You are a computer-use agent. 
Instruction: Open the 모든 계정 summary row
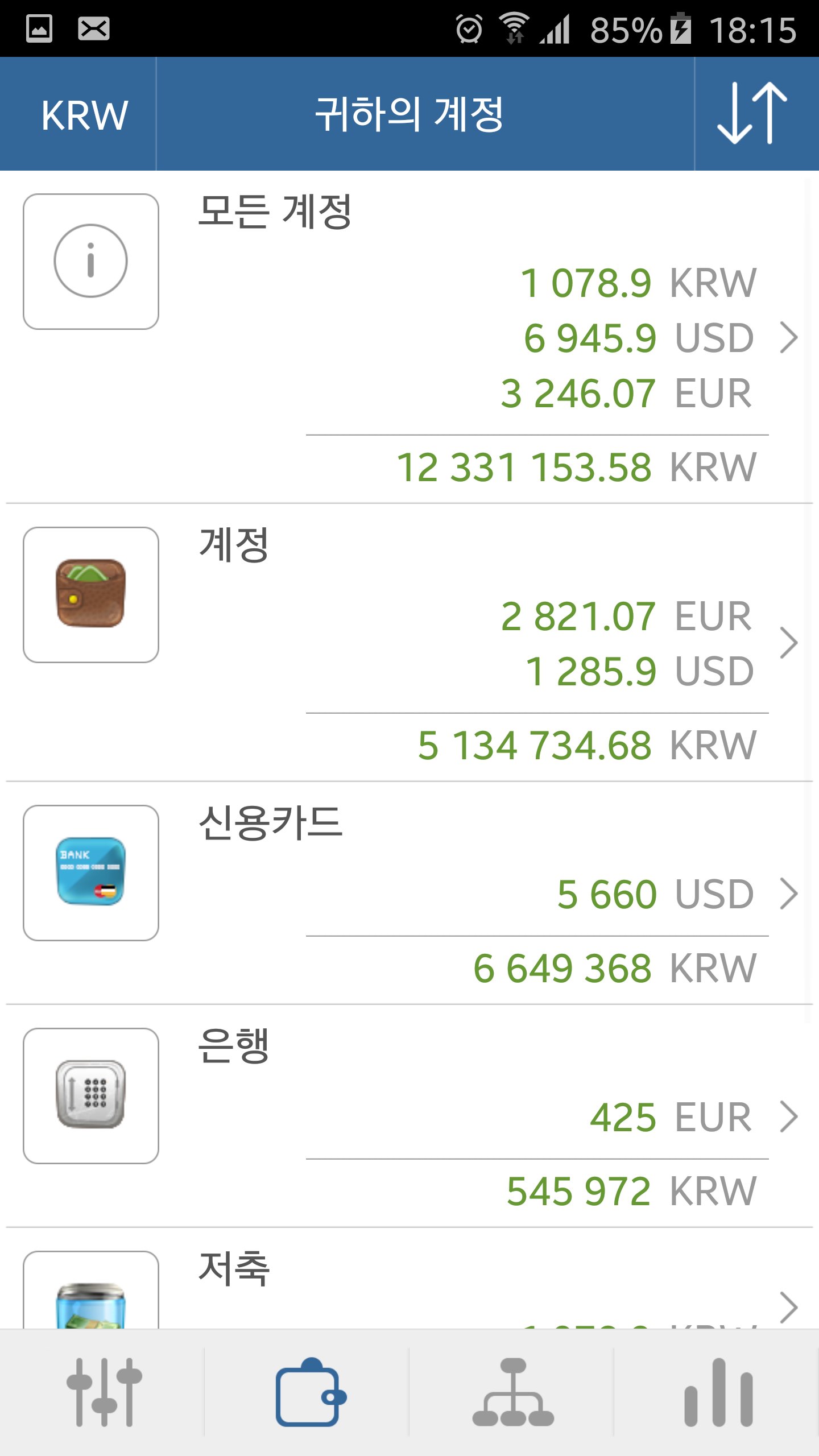[x=409, y=338]
